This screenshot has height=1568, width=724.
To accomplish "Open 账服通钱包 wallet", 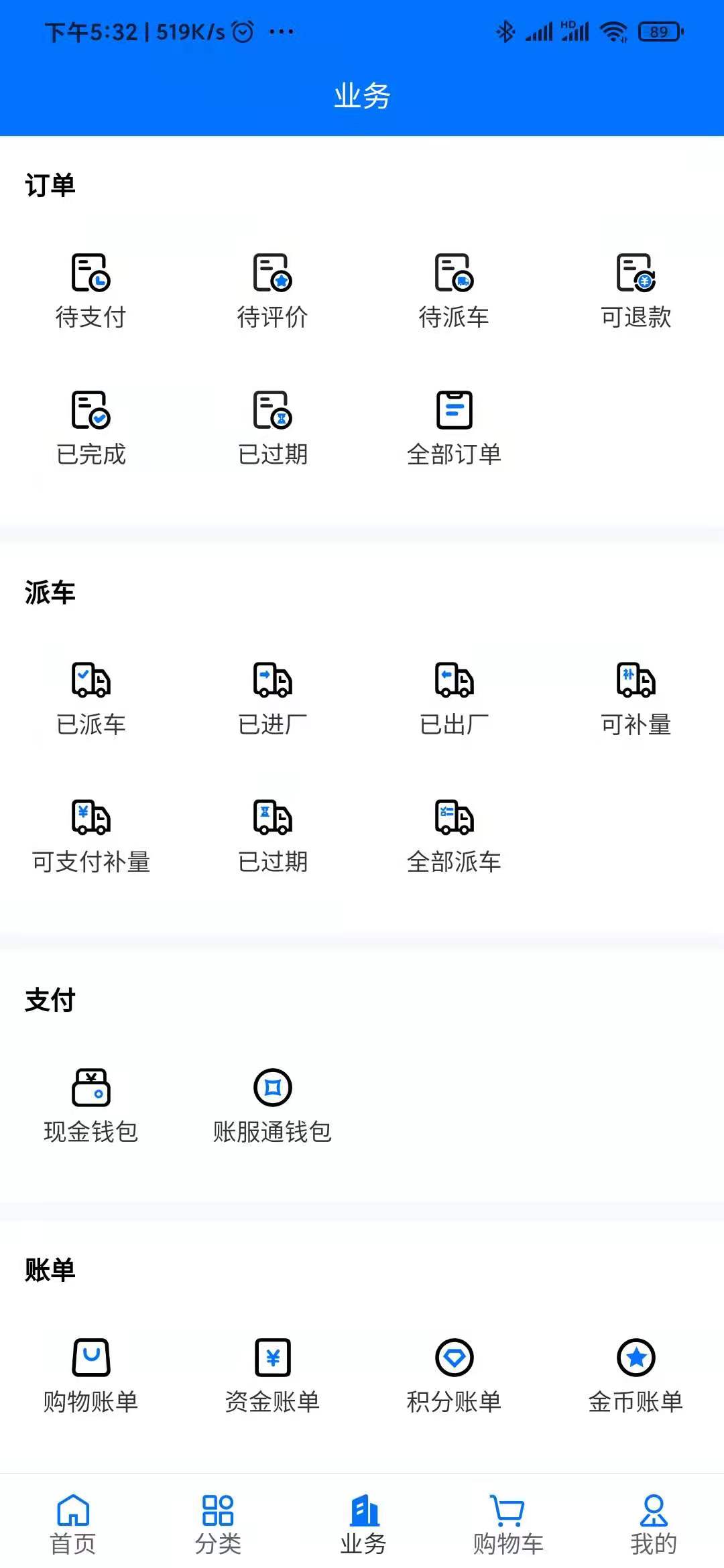I will coord(272,1104).
